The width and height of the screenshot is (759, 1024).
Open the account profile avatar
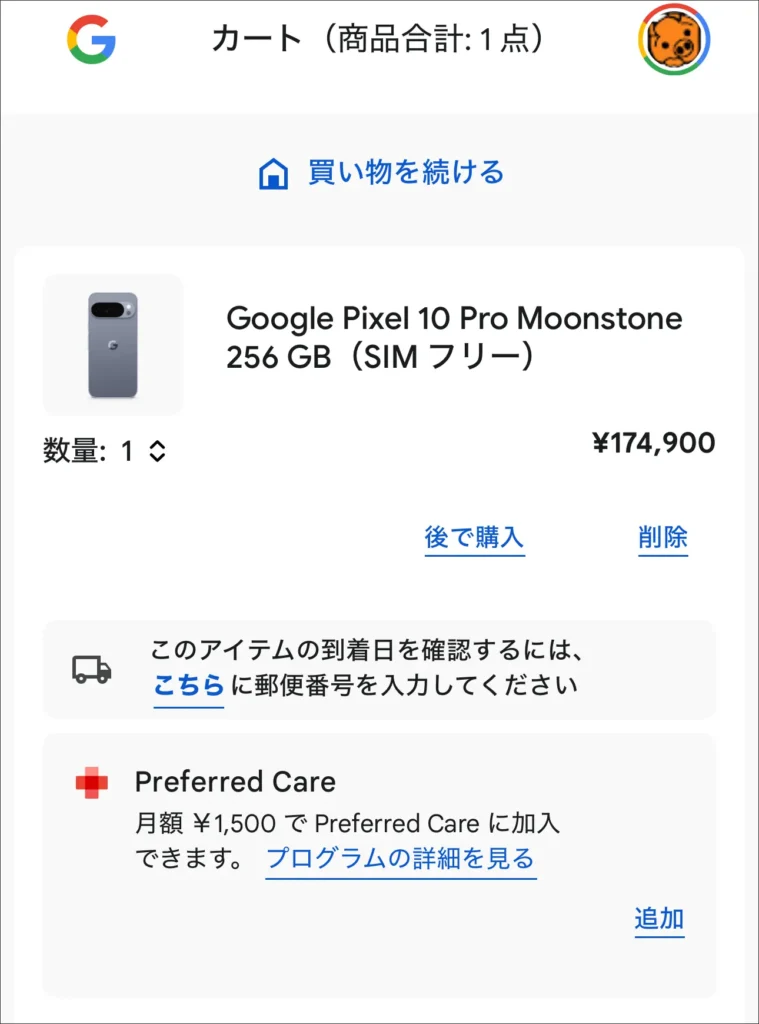[674, 40]
